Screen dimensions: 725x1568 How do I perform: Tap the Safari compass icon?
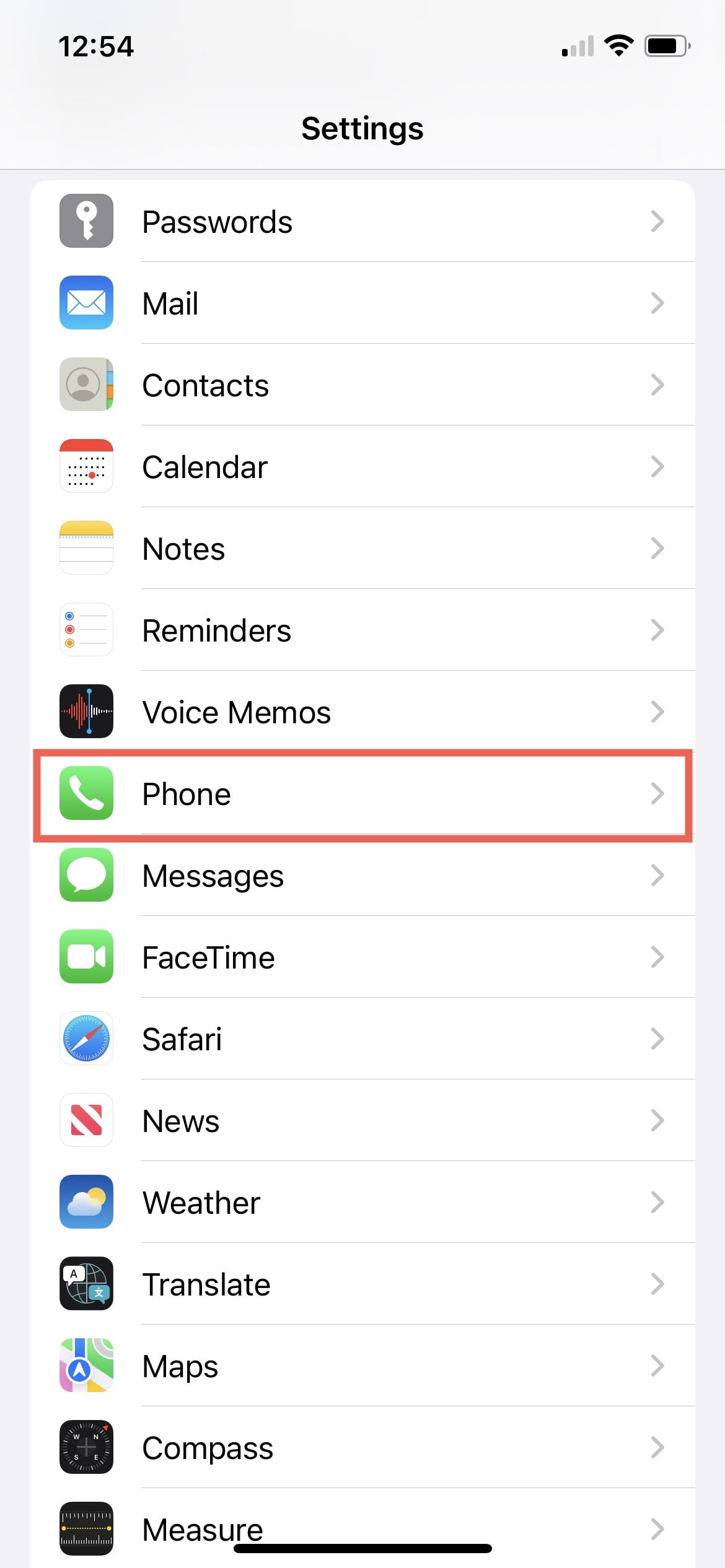[86, 1039]
